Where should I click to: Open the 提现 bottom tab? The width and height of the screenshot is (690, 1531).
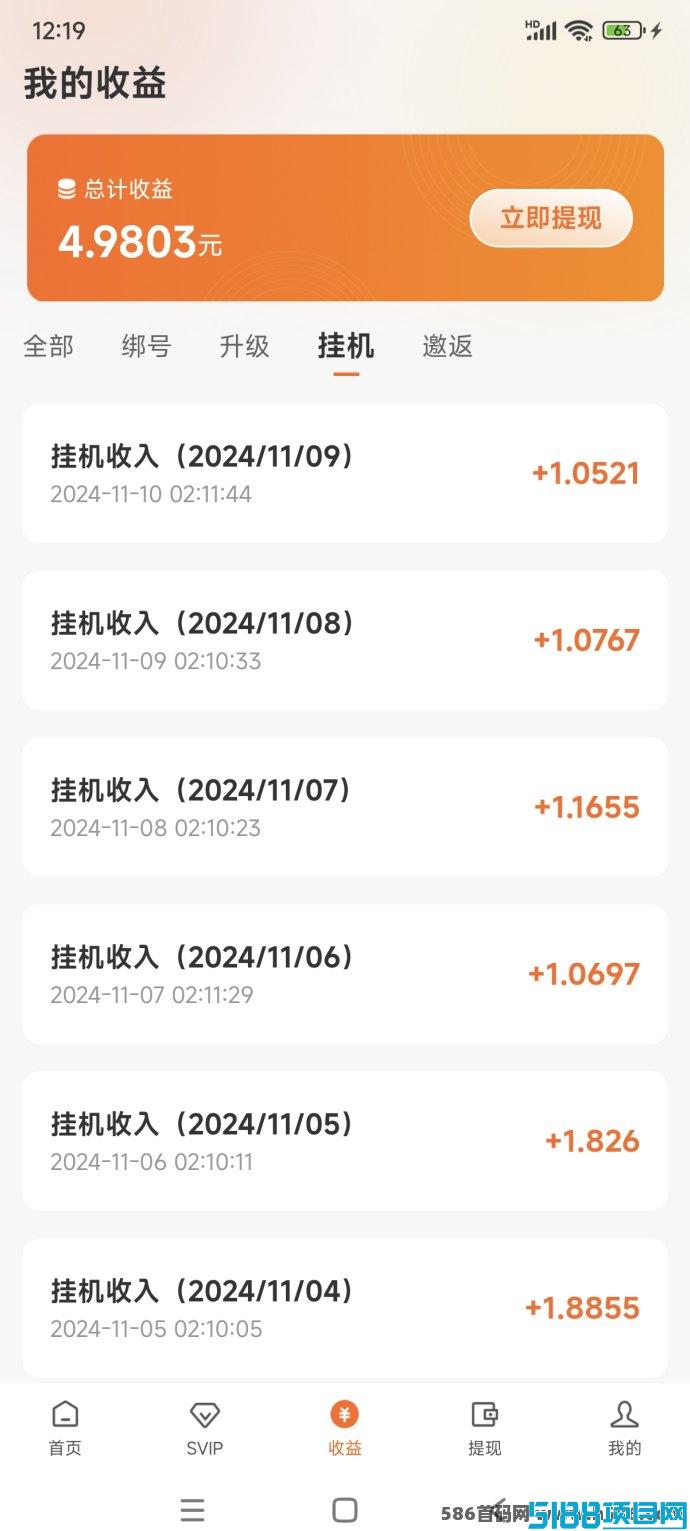point(485,1428)
